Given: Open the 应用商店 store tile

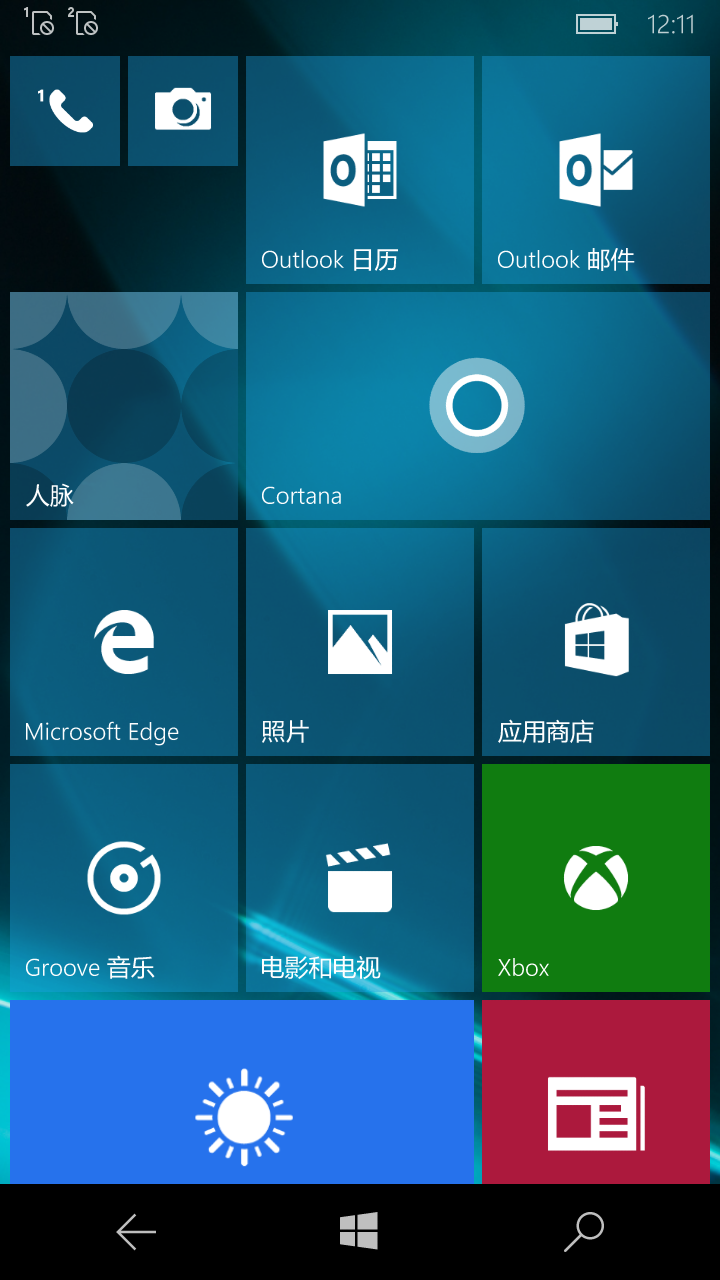Looking at the screenshot, I should pos(596,642).
